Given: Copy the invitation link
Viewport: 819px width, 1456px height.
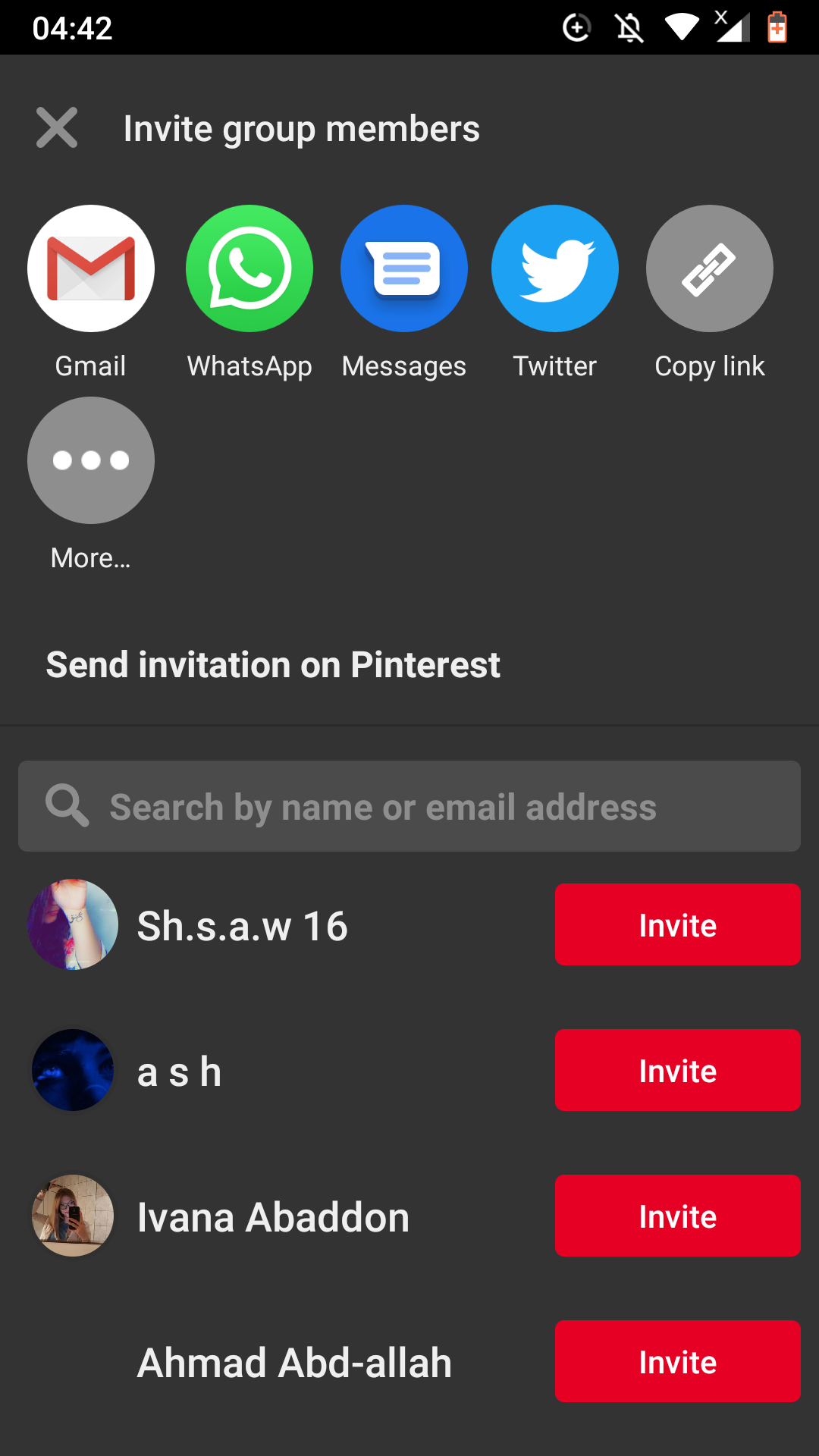Looking at the screenshot, I should (x=709, y=268).
